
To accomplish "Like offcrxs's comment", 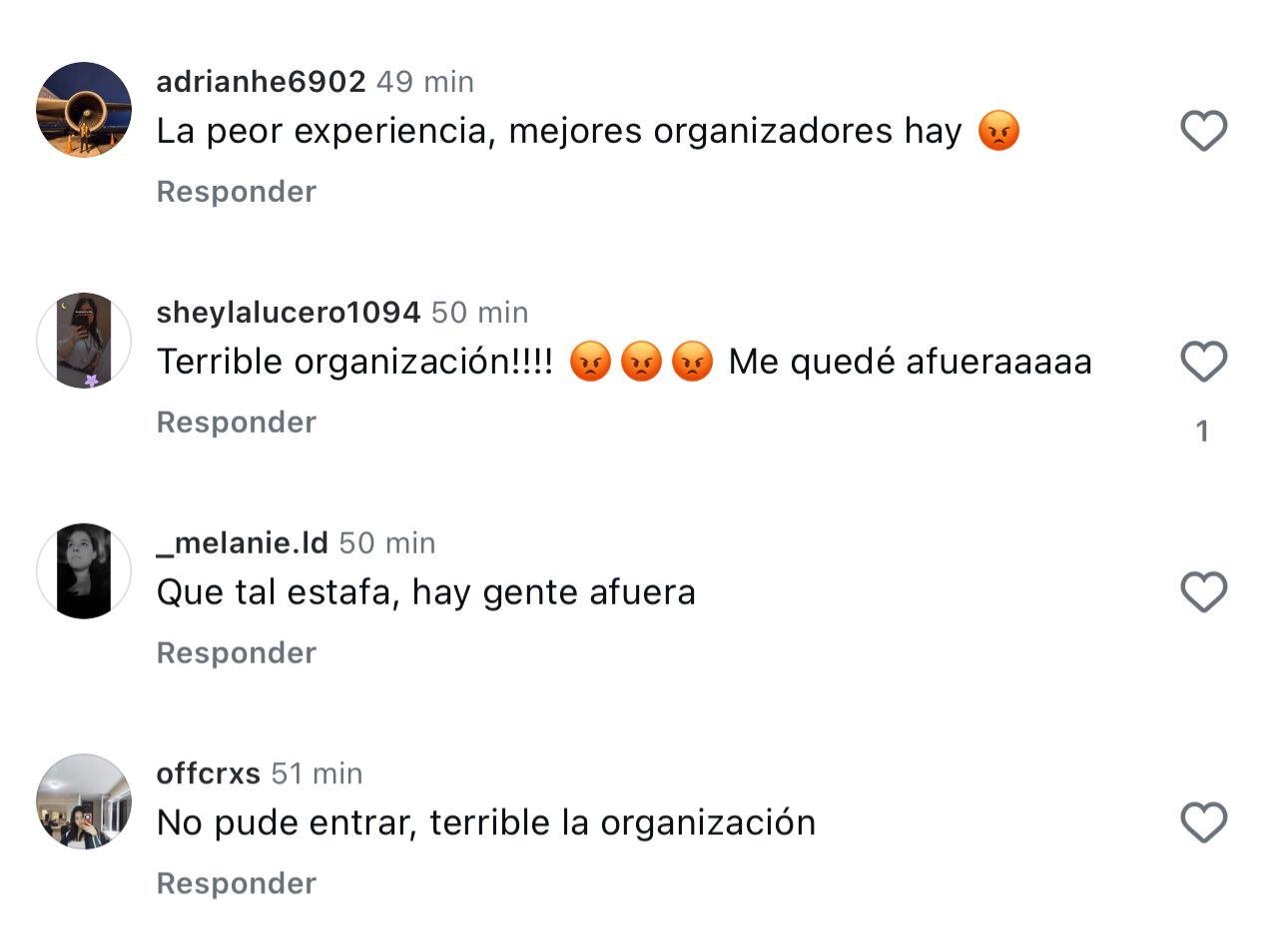I will tap(1203, 823).
